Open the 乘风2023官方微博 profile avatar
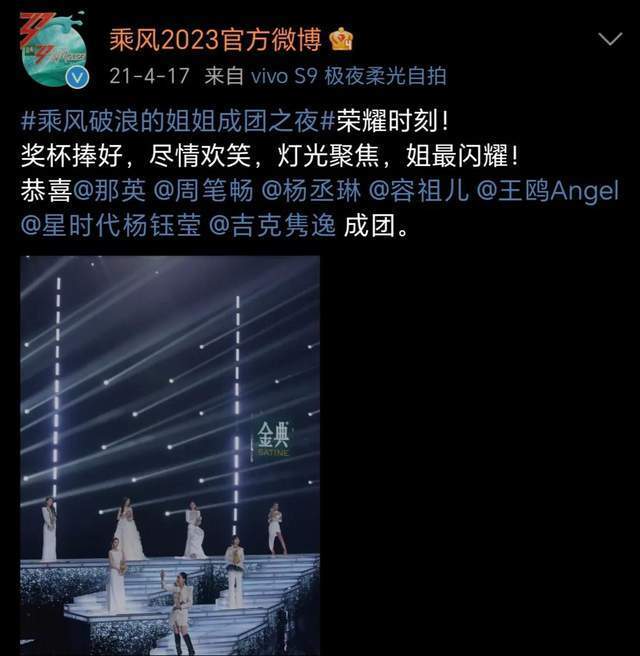The height and width of the screenshot is (656, 640). (53, 50)
